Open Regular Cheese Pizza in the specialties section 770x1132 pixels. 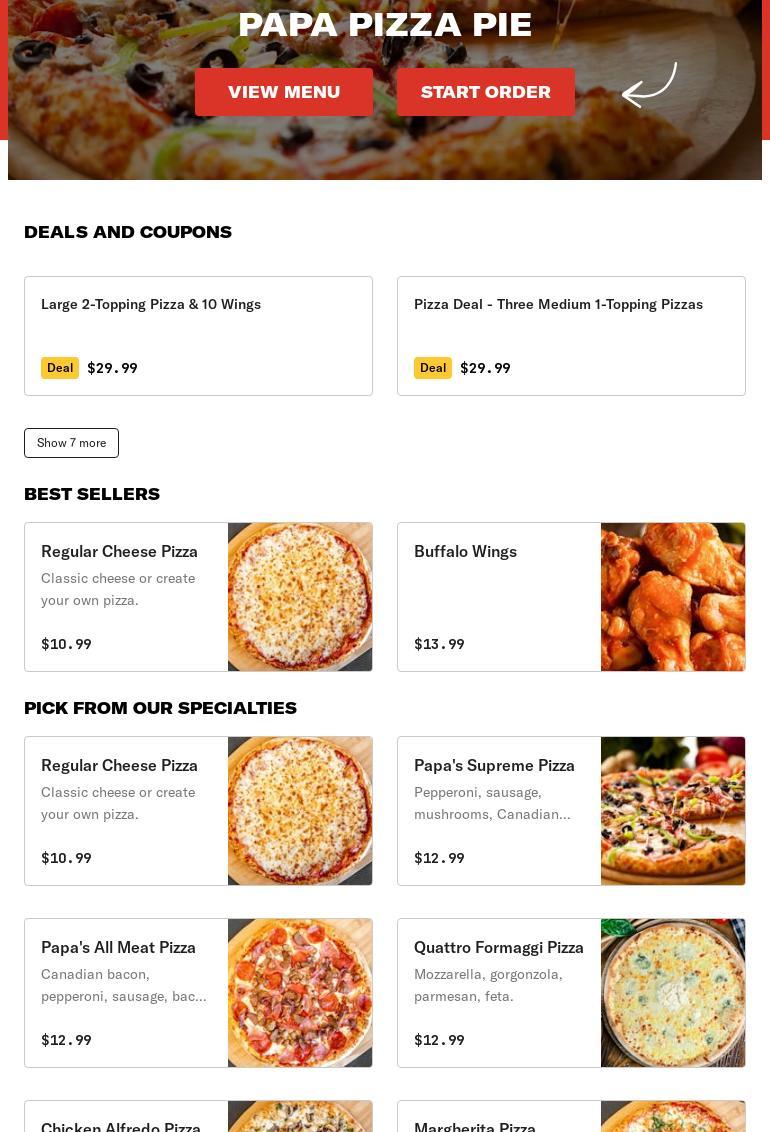click(x=198, y=811)
